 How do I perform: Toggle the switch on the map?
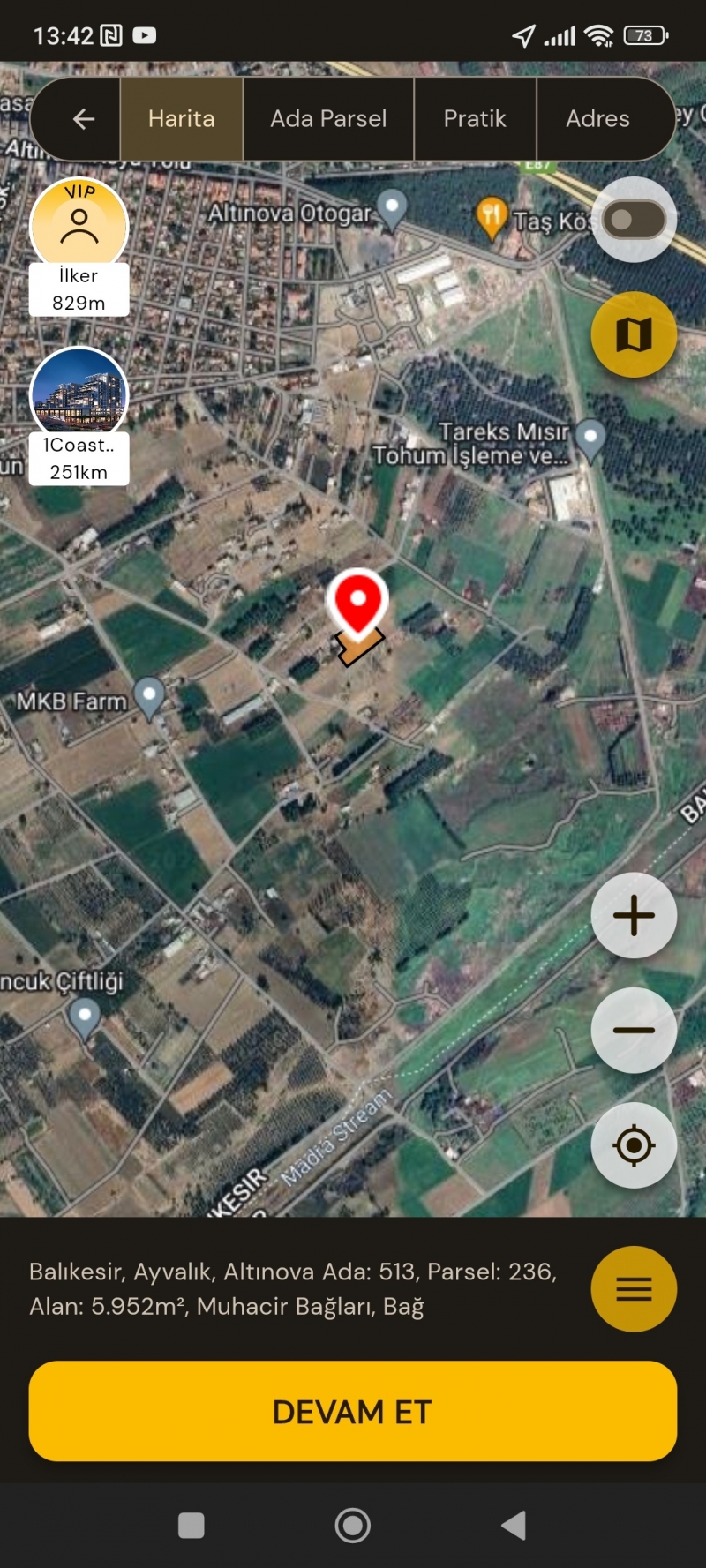tap(635, 220)
